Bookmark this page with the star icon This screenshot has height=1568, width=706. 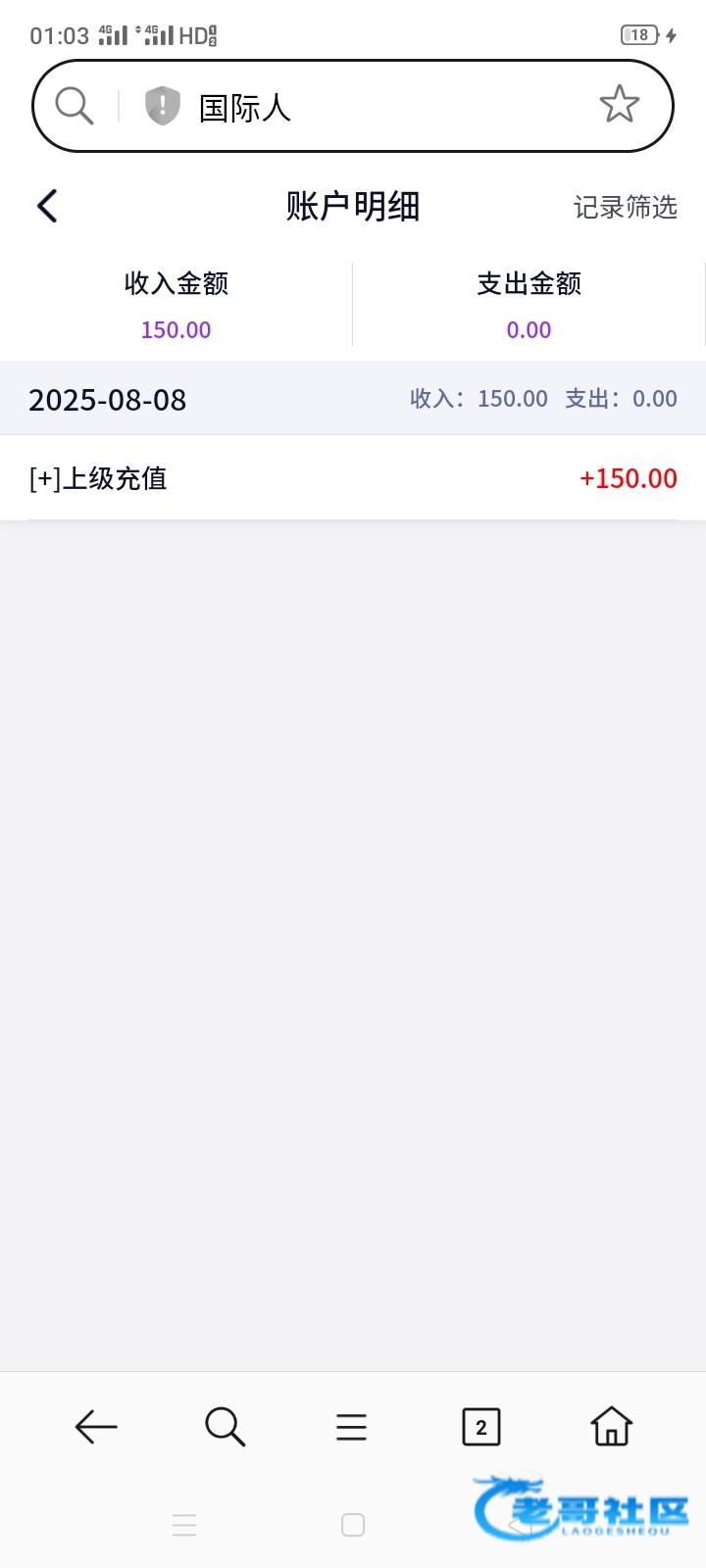point(619,104)
